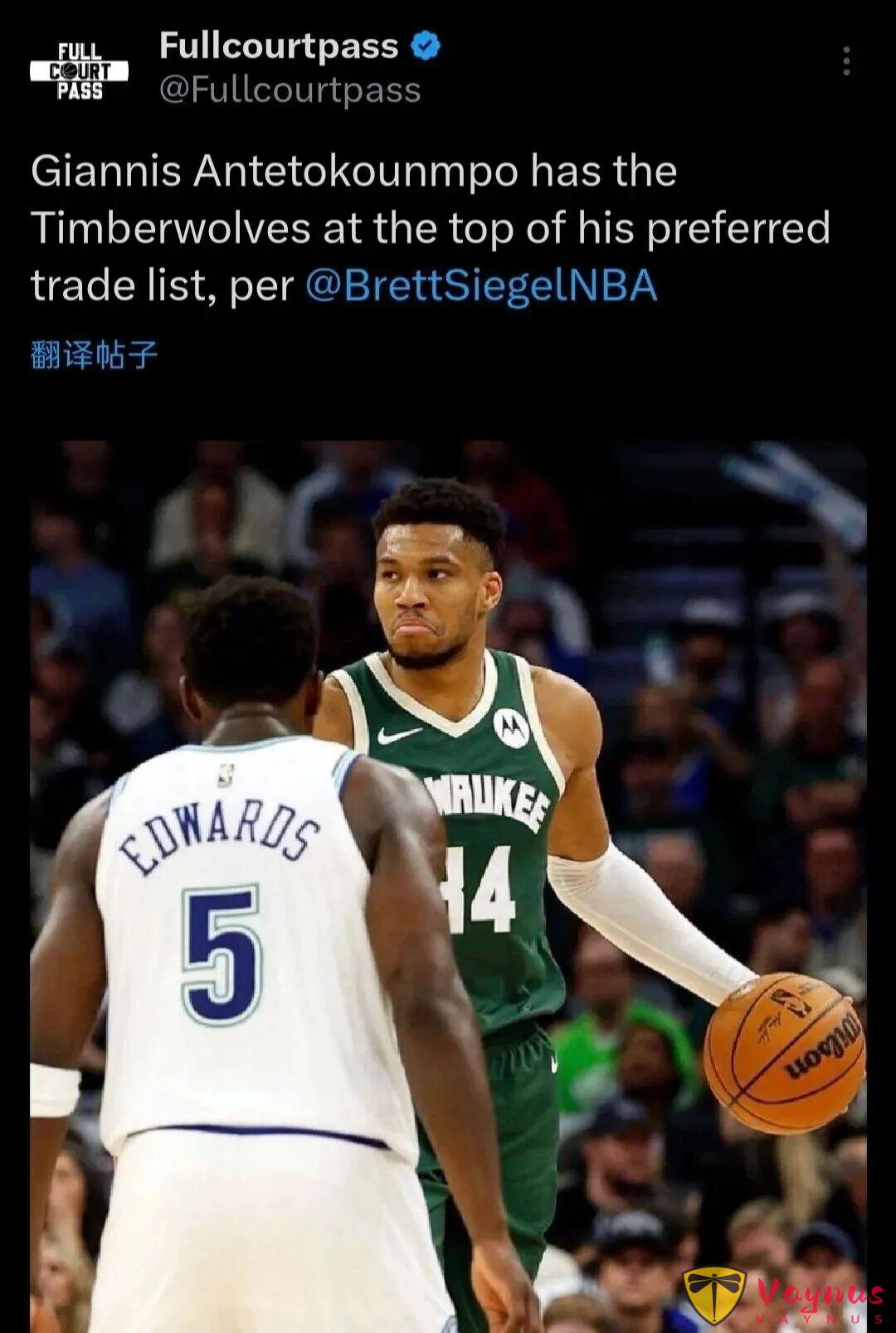896x1333 pixels.
Task: Open the Full Court Pass profile avatar
Action: (80, 71)
